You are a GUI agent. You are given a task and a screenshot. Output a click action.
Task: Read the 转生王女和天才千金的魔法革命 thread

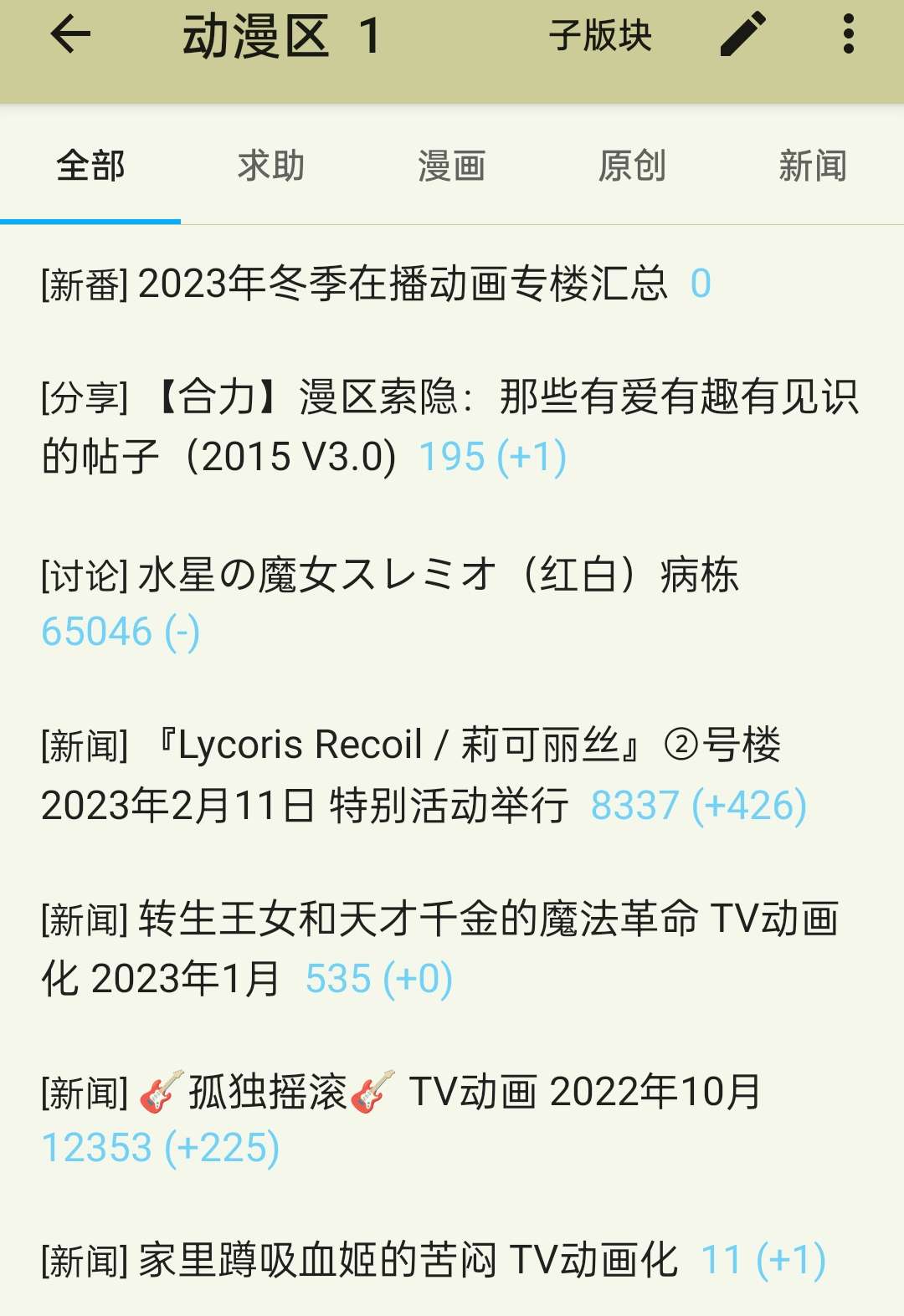click(439, 948)
